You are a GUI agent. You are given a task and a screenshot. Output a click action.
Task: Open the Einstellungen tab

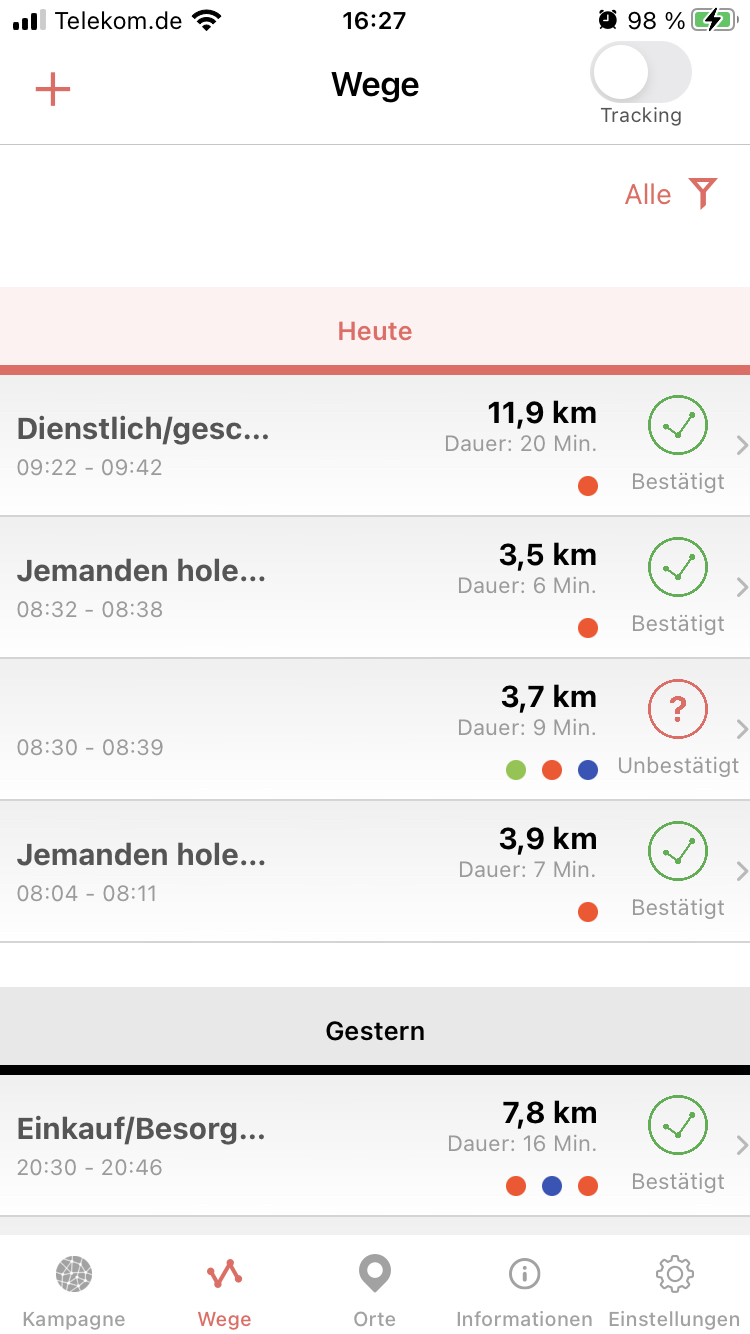(674, 1289)
